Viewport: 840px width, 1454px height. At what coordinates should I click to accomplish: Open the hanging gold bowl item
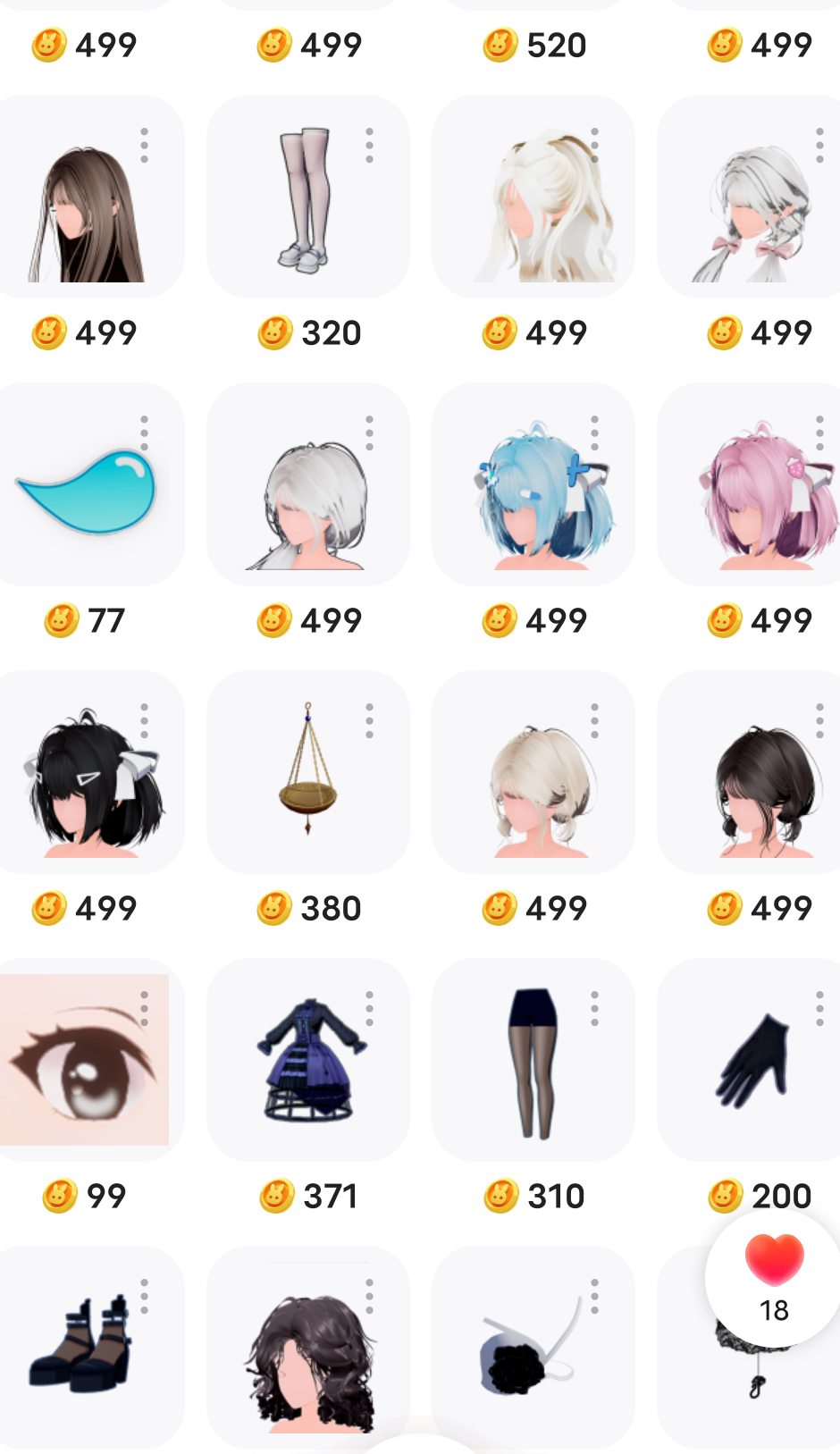(x=307, y=770)
